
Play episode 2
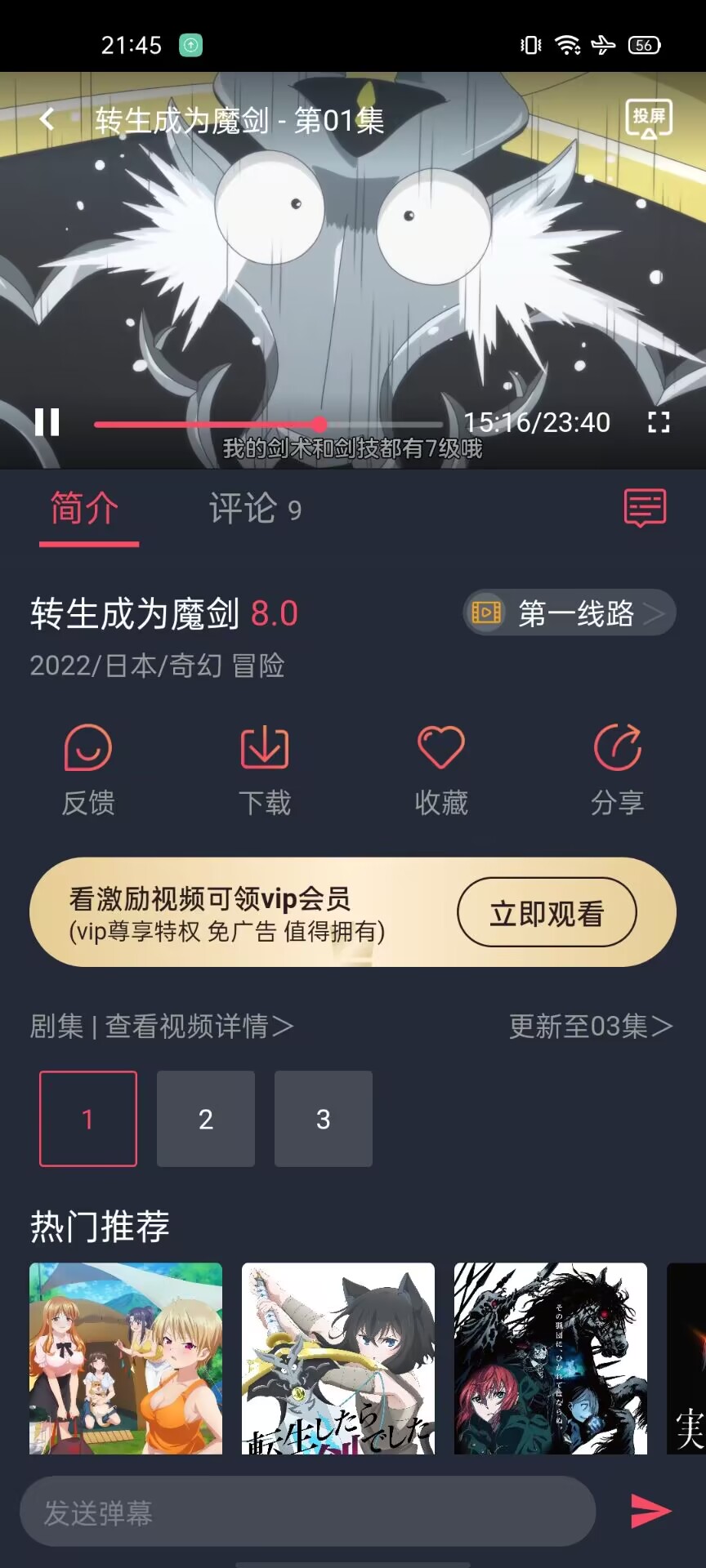click(206, 1119)
